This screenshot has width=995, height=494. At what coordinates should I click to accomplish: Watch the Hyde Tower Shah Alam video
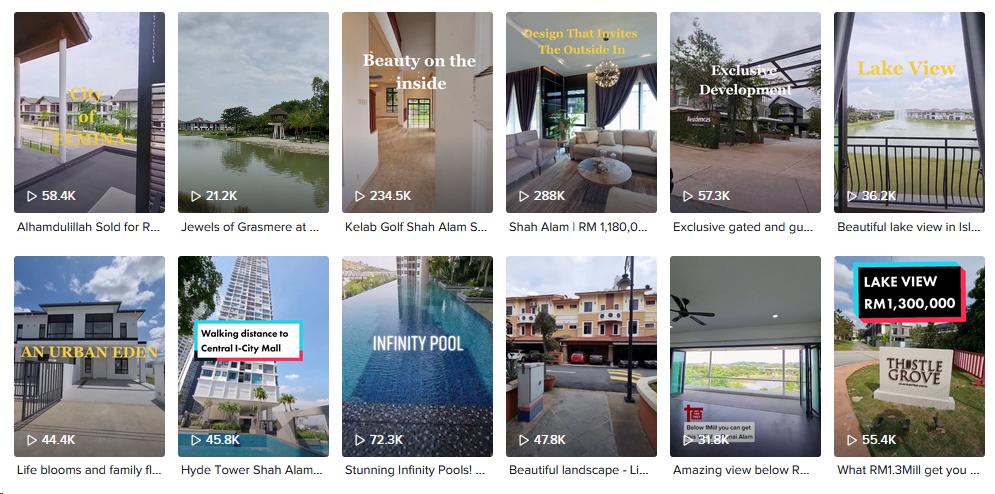253,356
